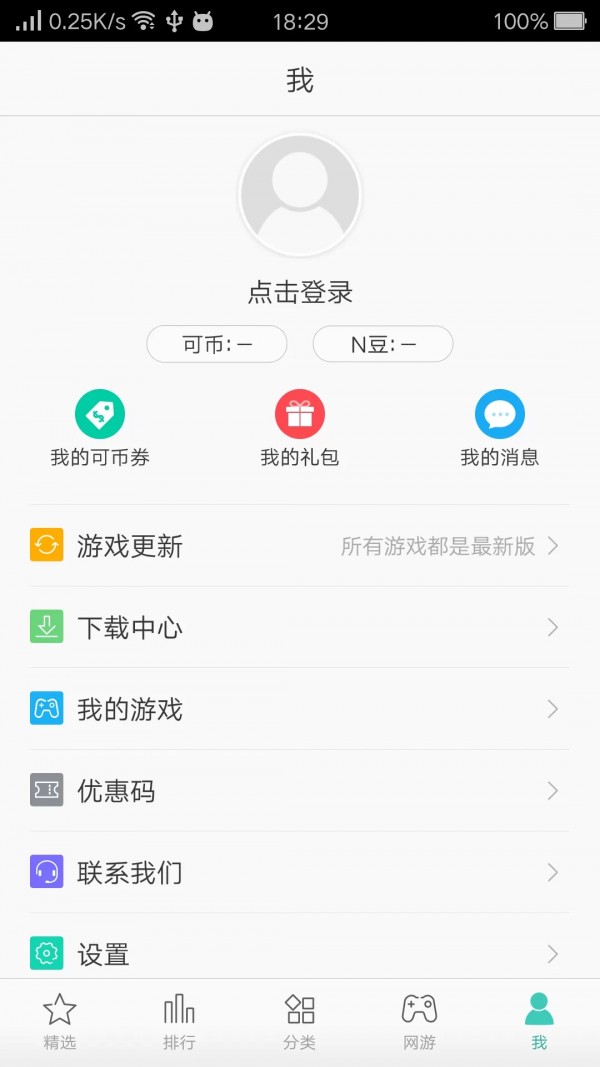The width and height of the screenshot is (600, 1067).
Task: Switch to the 排行 rankings tab
Action: 179,1022
